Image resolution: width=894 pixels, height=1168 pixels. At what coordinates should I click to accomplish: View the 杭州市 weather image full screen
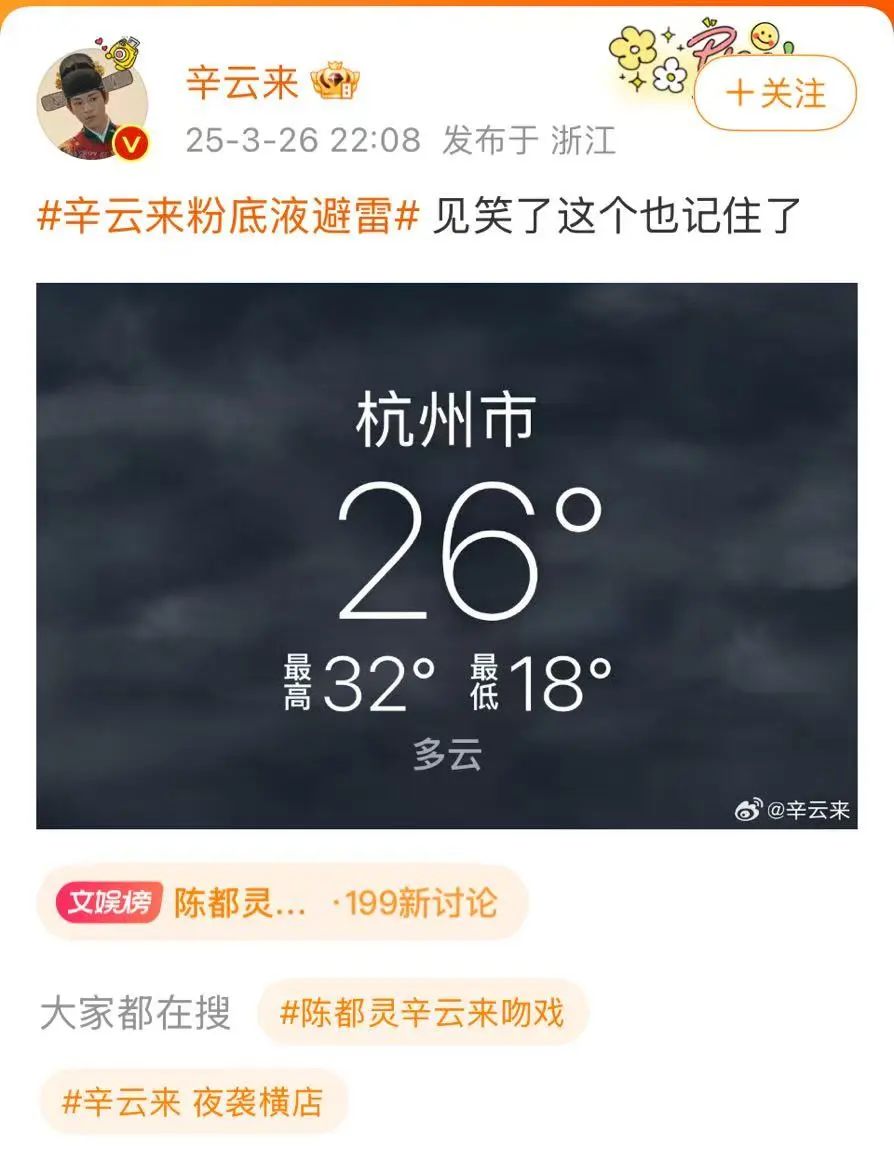[x=446, y=555]
